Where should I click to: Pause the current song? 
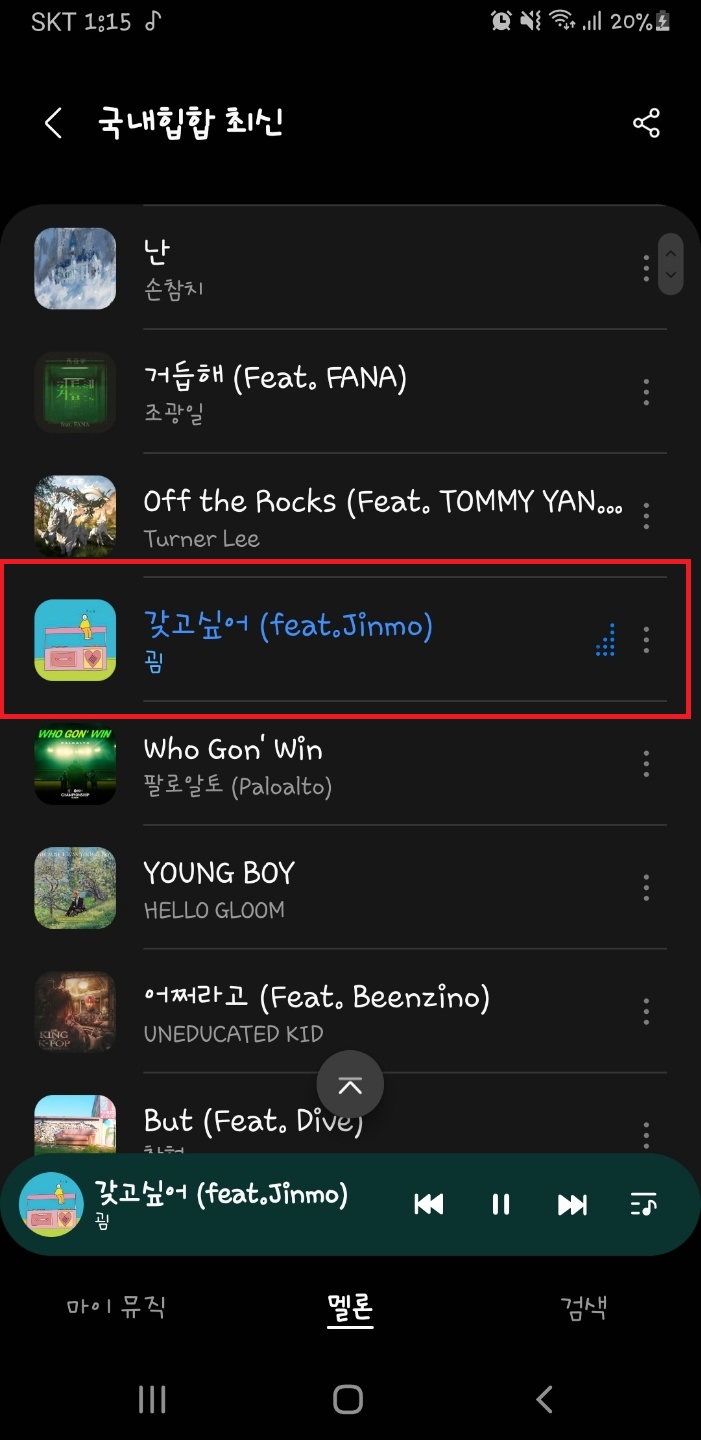[x=501, y=1204]
